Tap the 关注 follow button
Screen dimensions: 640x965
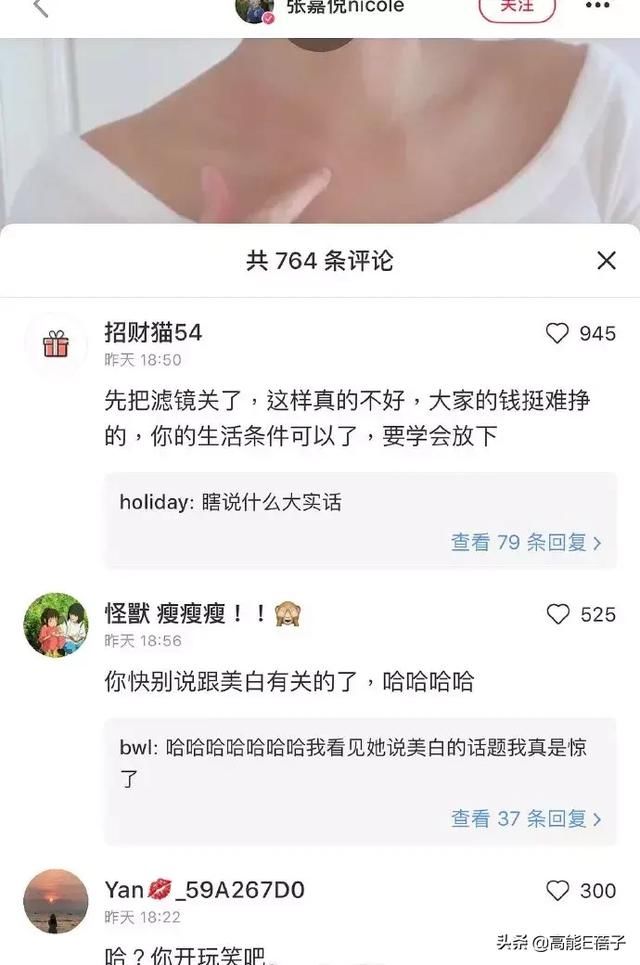point(517,7)
